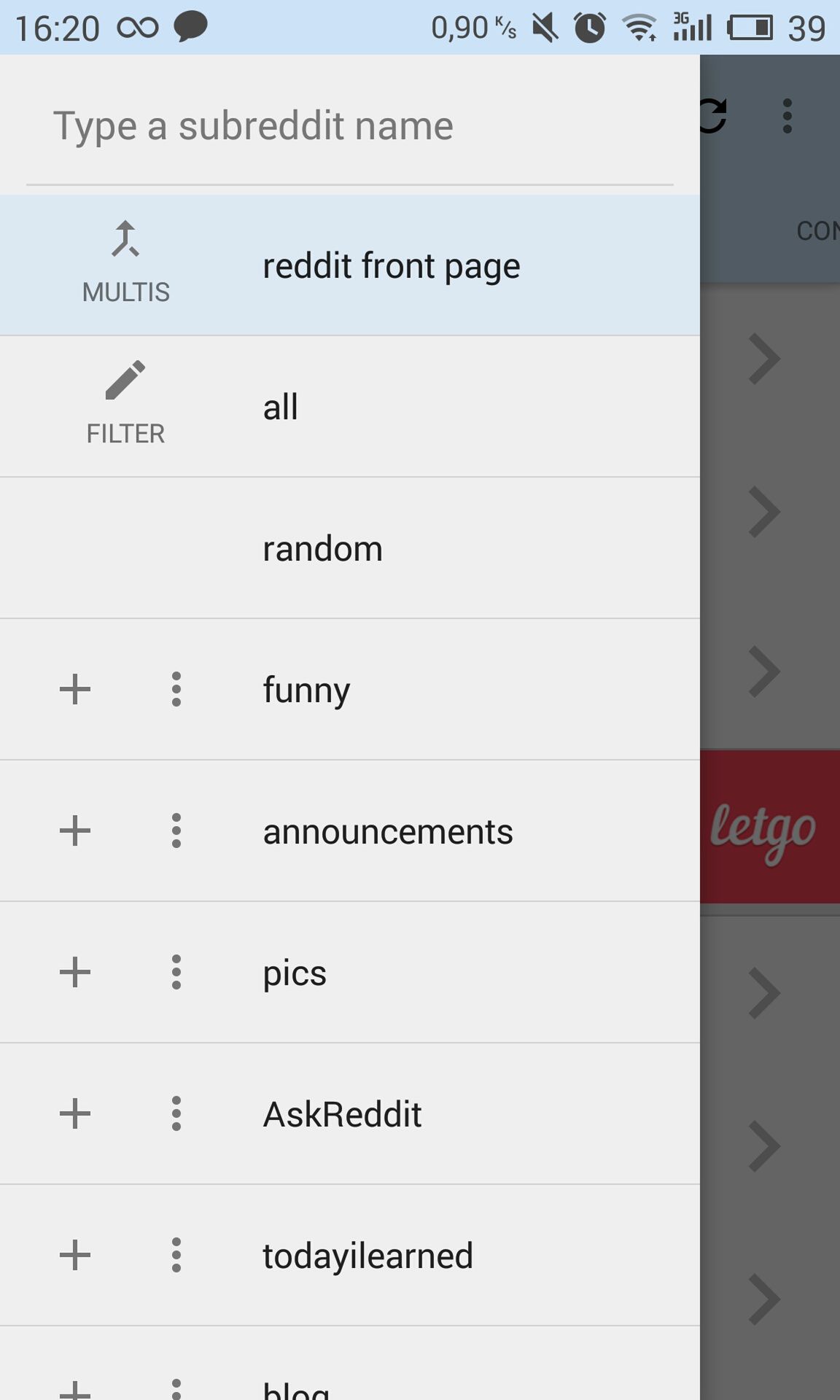
Task: Open the pics subreddit
Action: point(295,973)
